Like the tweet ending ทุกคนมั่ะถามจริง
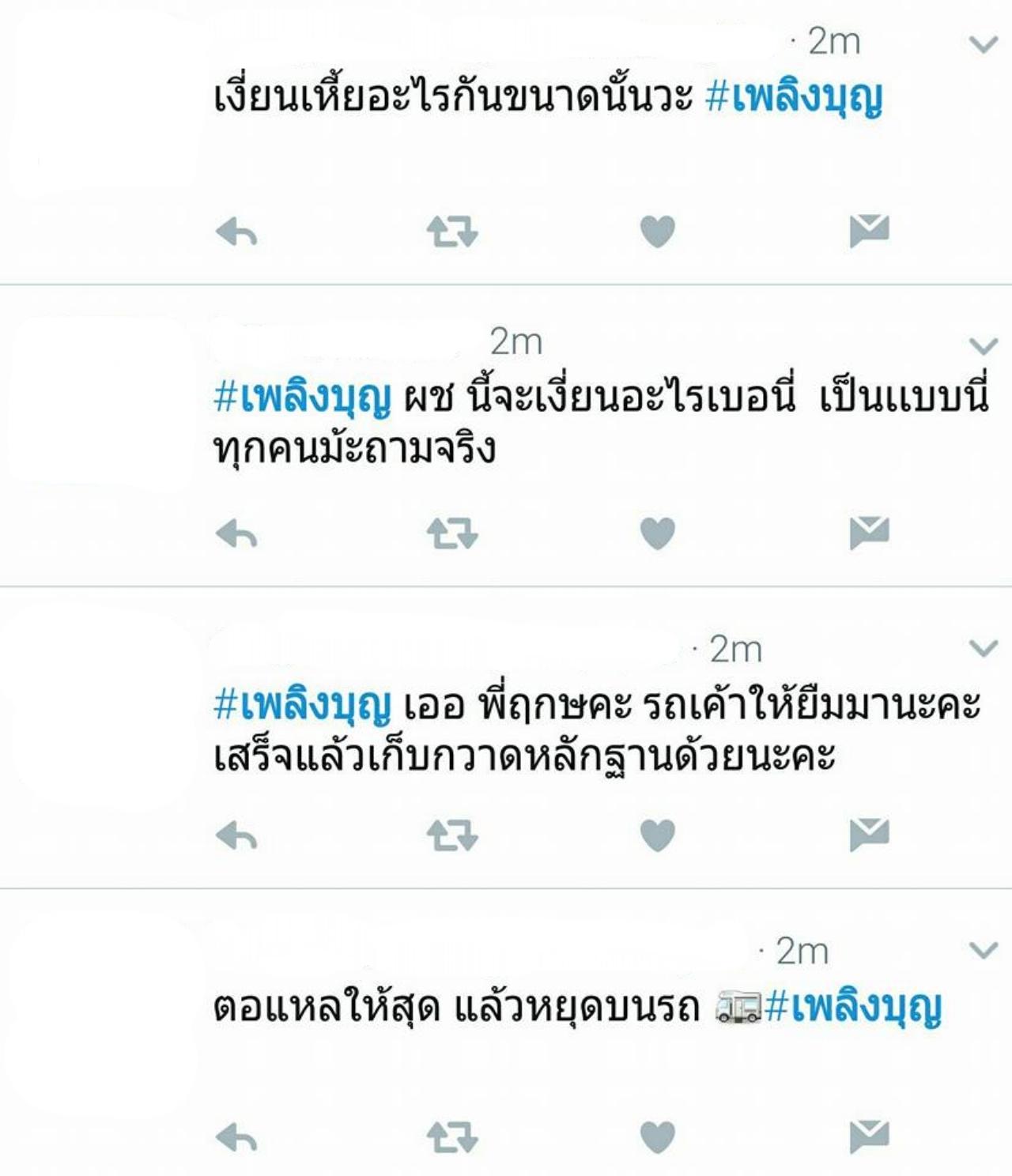This screenshot has height=1176, width=1012. tap(657, 533)
